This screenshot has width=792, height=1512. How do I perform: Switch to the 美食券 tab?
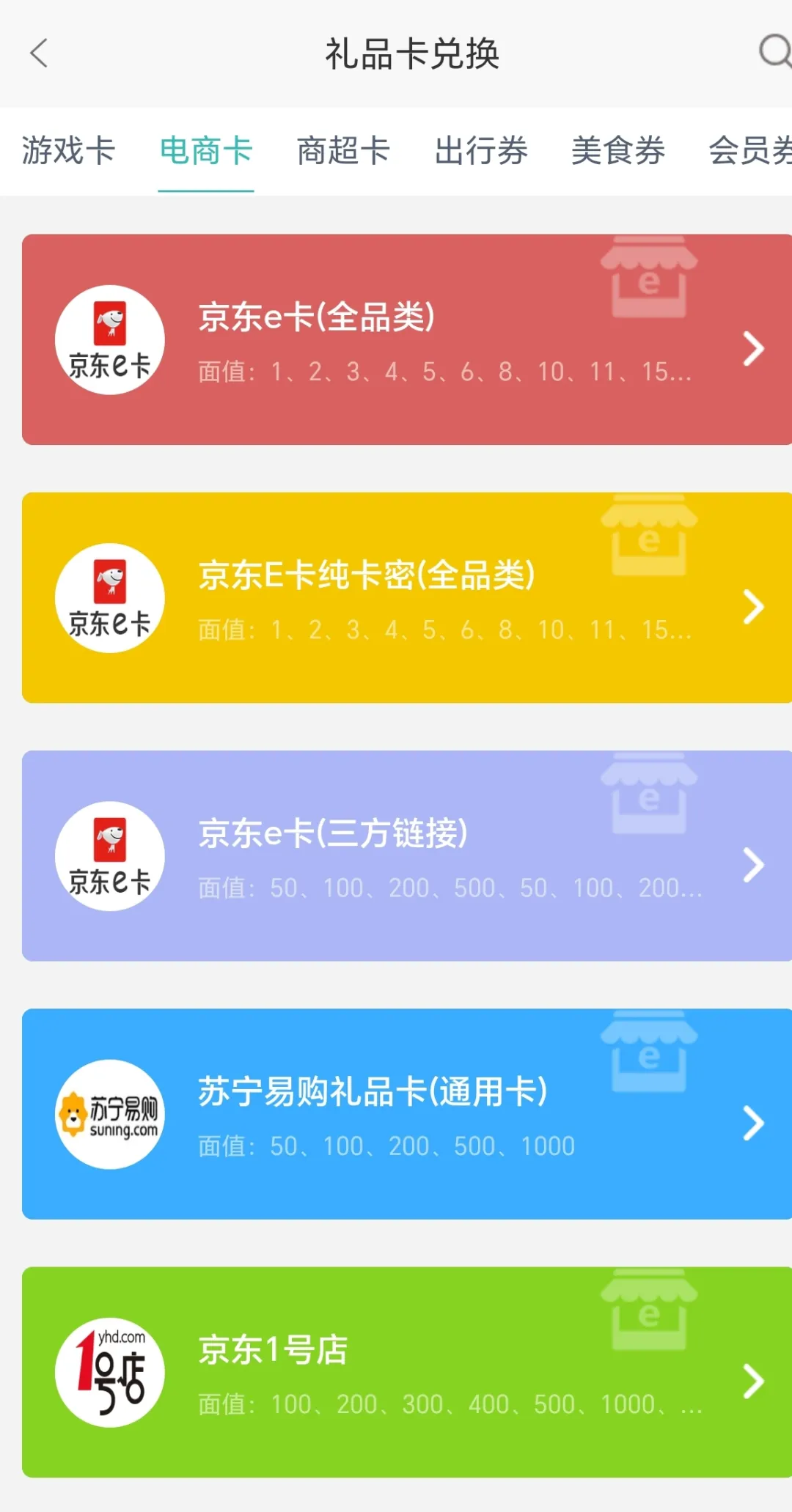617,150
